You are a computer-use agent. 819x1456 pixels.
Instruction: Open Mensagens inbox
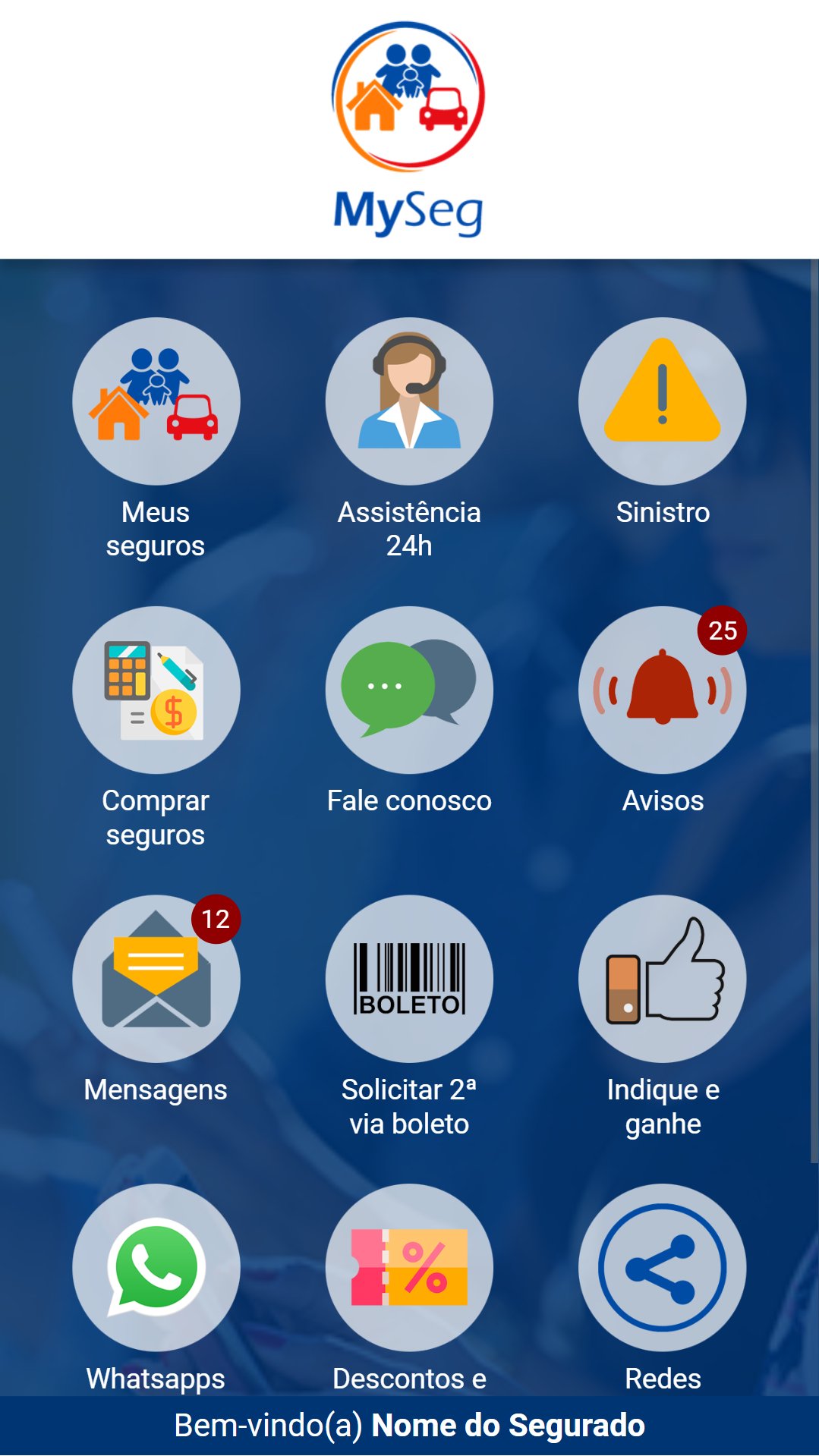(156, 978)
